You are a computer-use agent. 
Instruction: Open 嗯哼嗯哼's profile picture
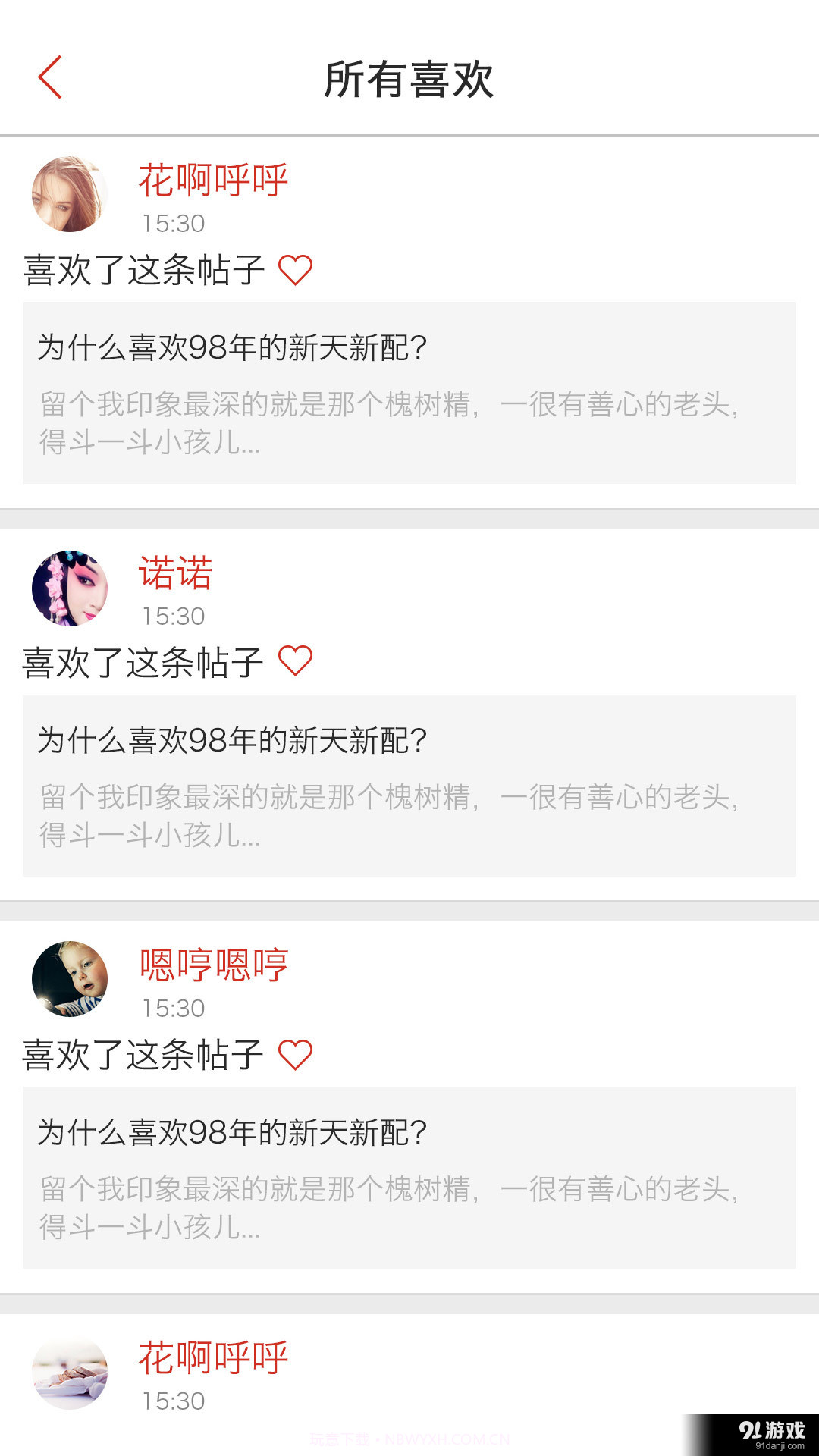click(70, 979)
